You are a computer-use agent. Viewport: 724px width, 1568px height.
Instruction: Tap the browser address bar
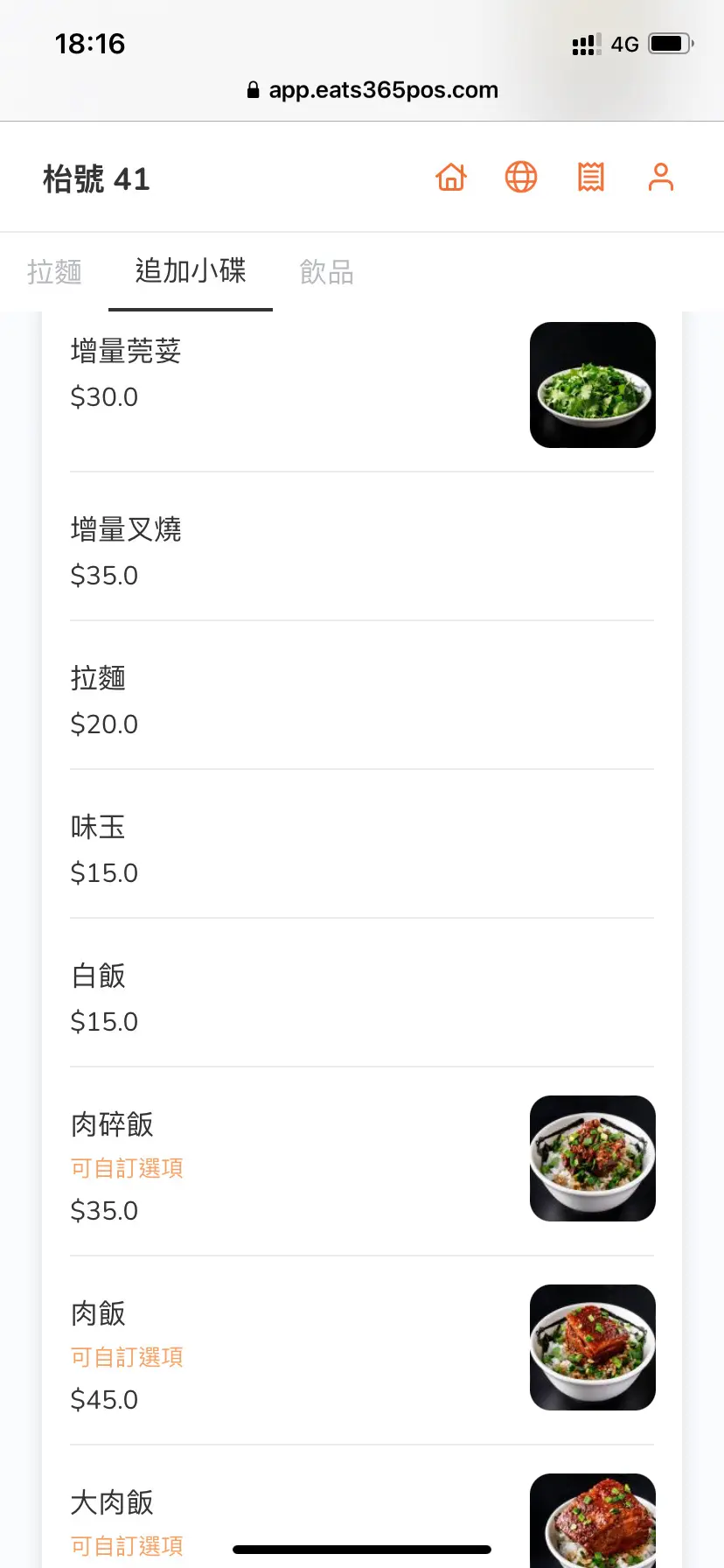click(372, 90)
